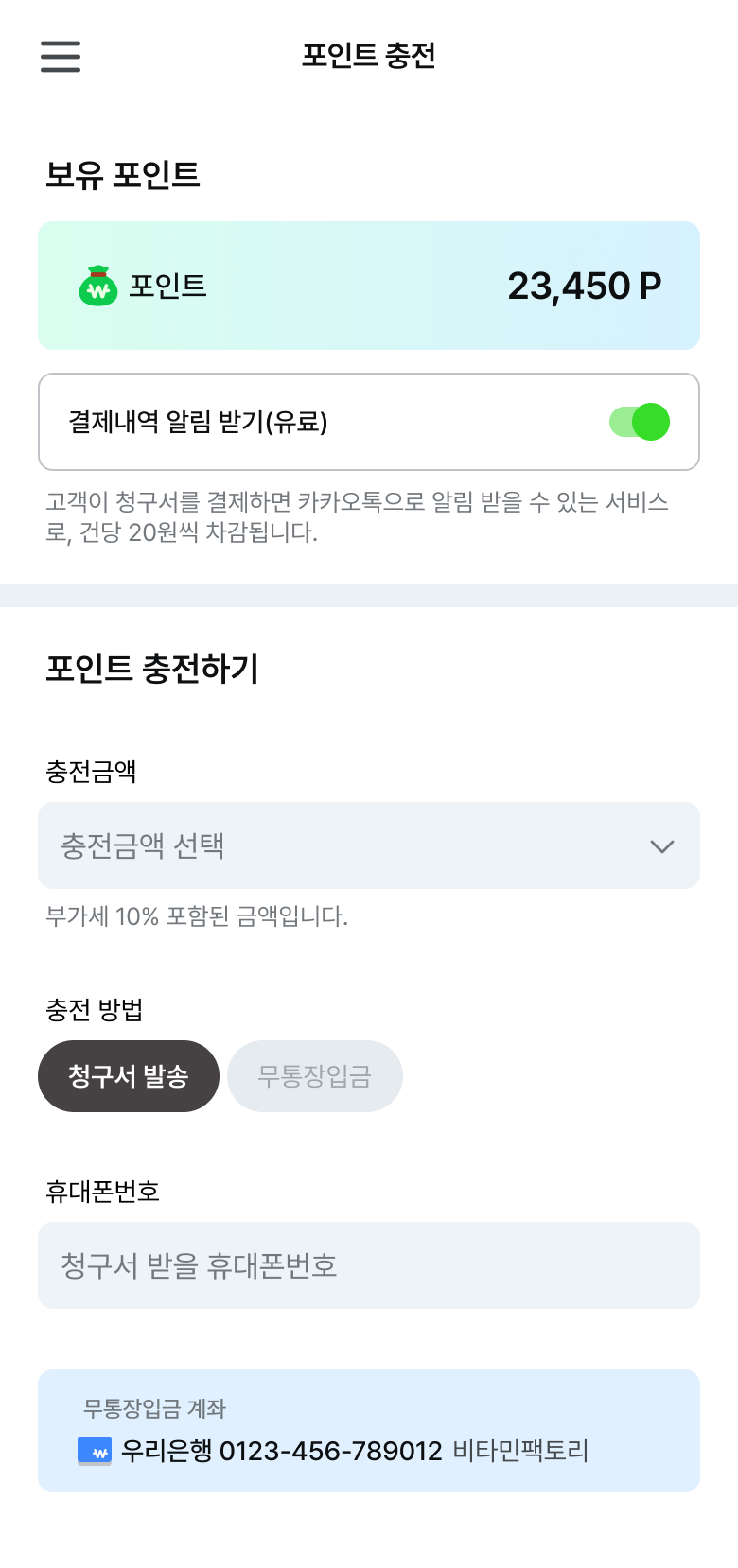Screen dimensions: 738x1568
Task: Open the hamburger navigation menu
Action: pos(60,57)
